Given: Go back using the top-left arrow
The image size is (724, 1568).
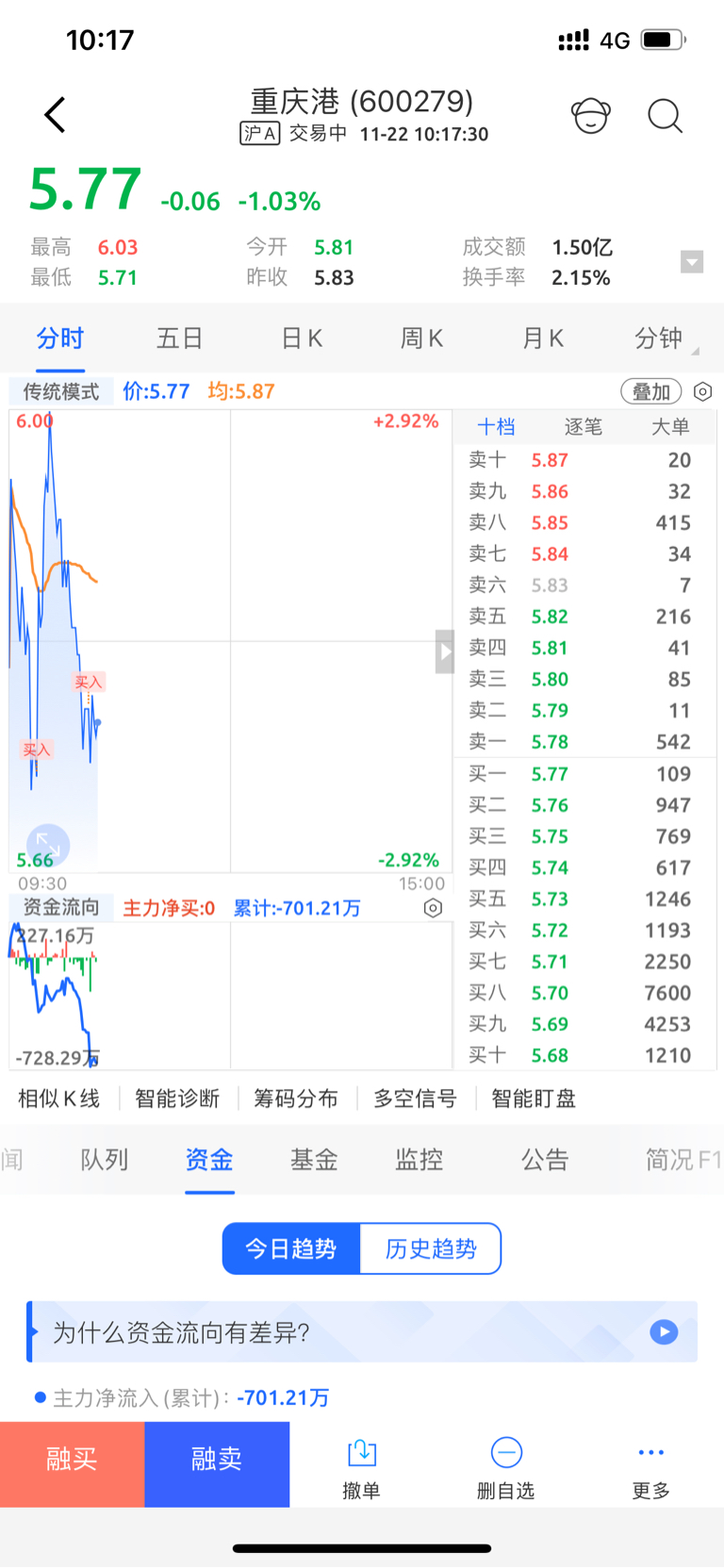Looking at the screenshot, I should 55,115.
